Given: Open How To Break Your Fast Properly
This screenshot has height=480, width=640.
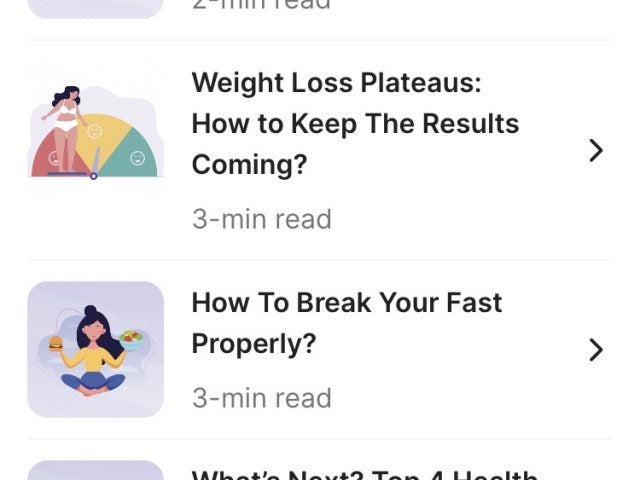Looking at the screenshot, I should point(346,323).
